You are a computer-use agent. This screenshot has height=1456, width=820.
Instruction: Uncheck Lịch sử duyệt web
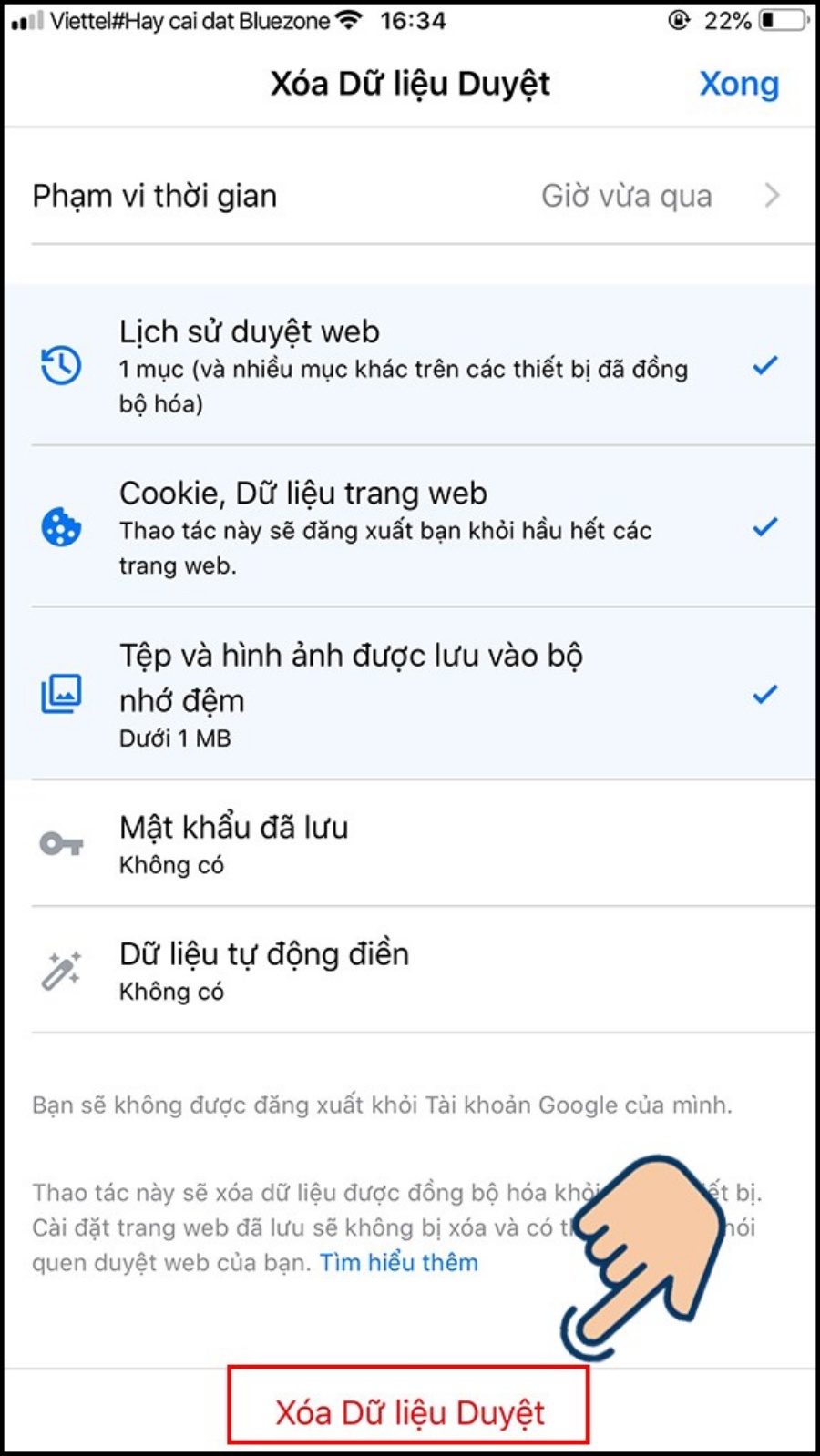click(x=409, y=365)
